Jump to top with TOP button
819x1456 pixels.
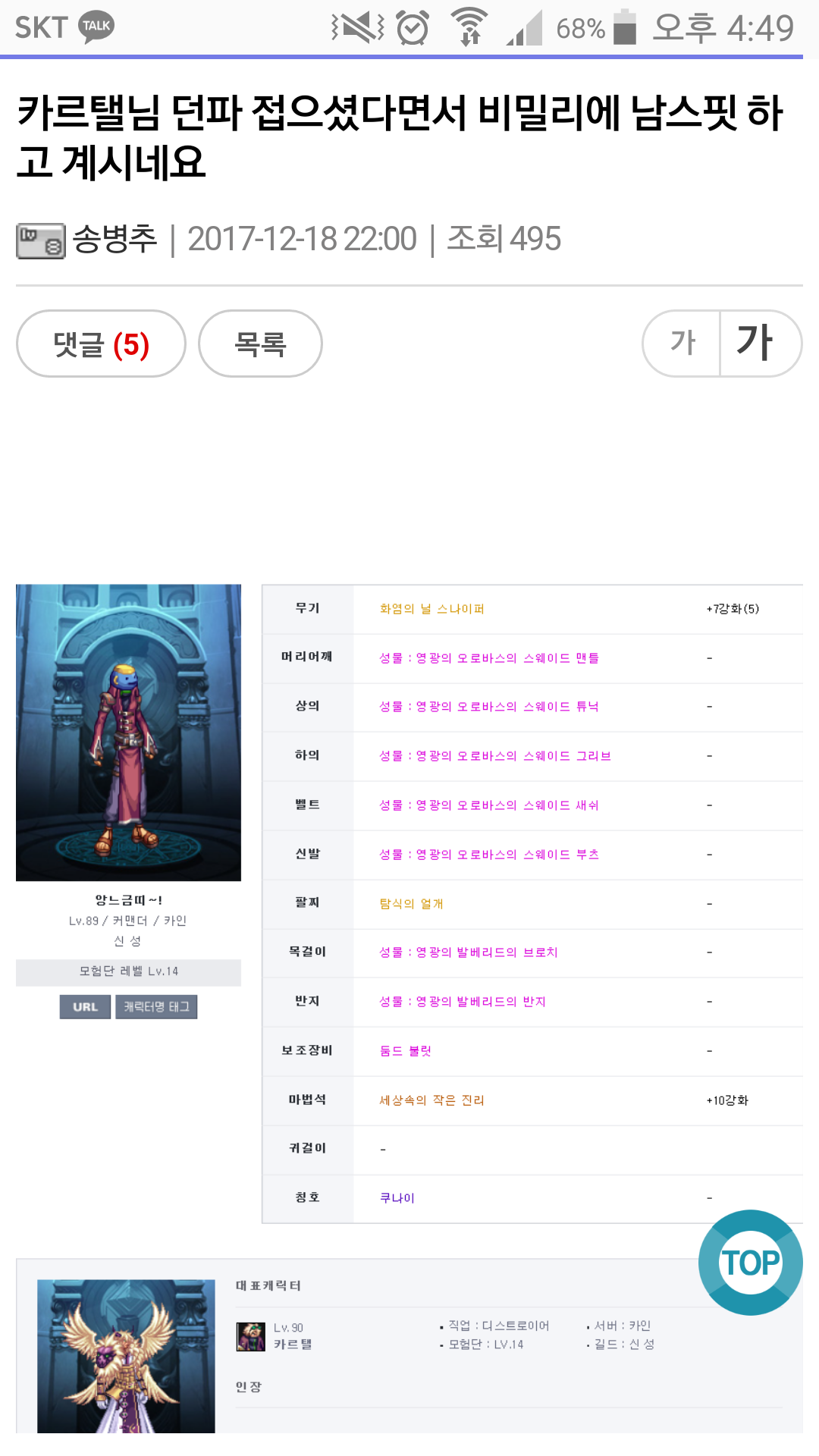pyautogui.click(x=750, y=1263)
